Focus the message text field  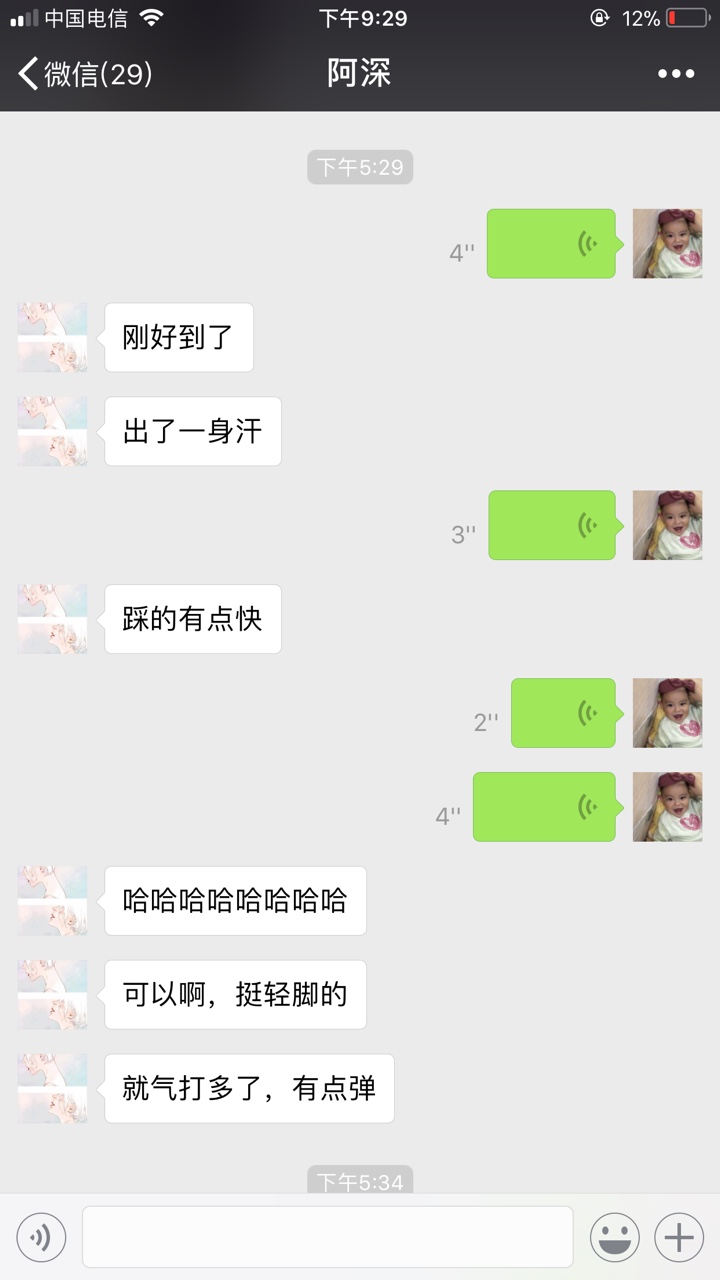tap(328, 1237)
